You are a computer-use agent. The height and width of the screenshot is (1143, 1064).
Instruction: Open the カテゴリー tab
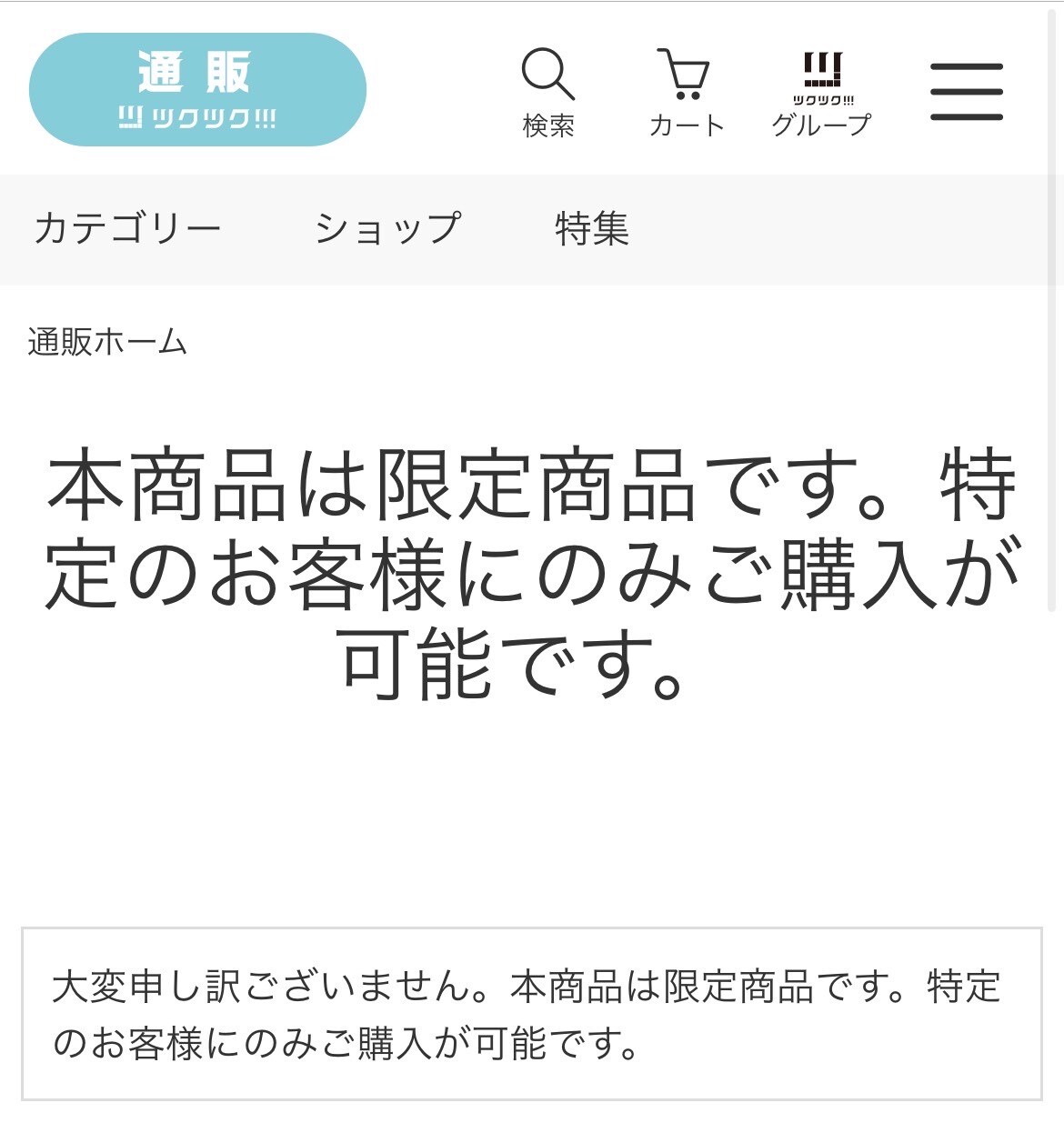127,228
